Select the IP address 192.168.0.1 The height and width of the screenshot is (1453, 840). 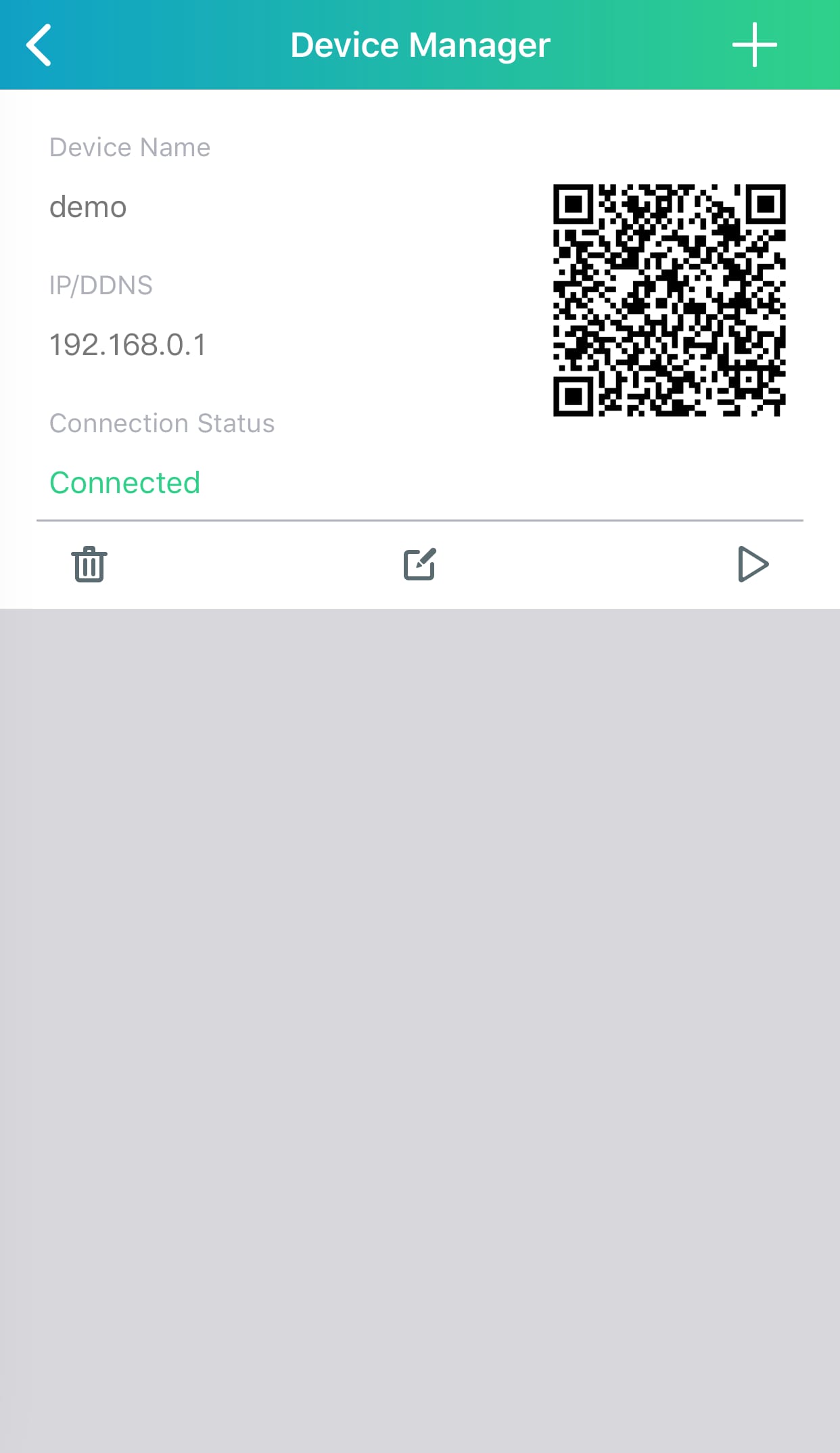click(129, 345)
